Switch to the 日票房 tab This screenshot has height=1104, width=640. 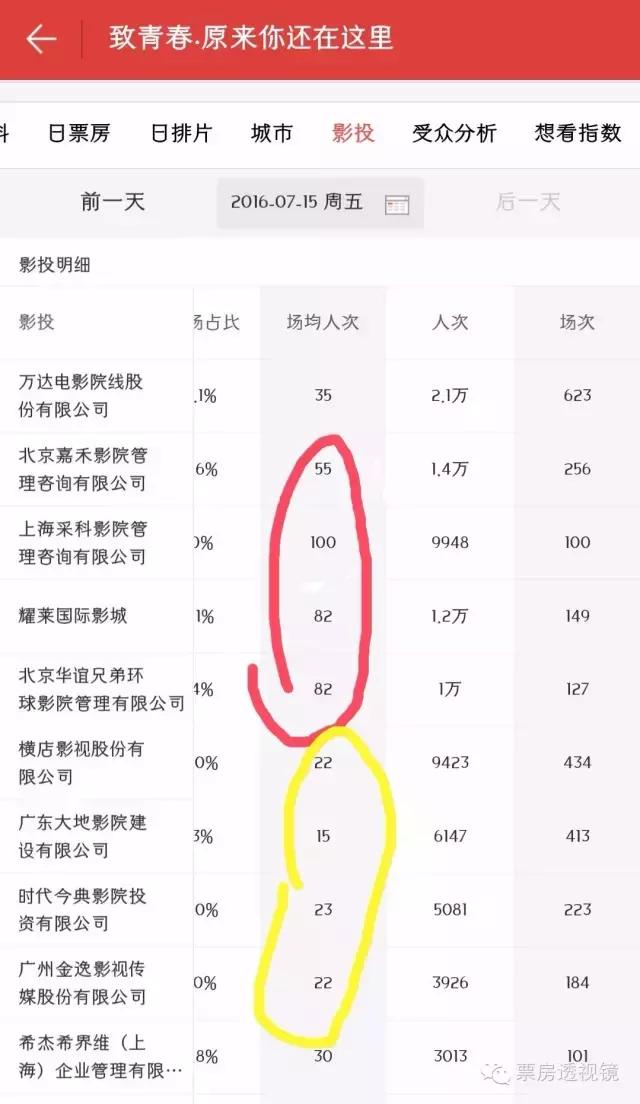pyautogui.click(x=79, y=132)
